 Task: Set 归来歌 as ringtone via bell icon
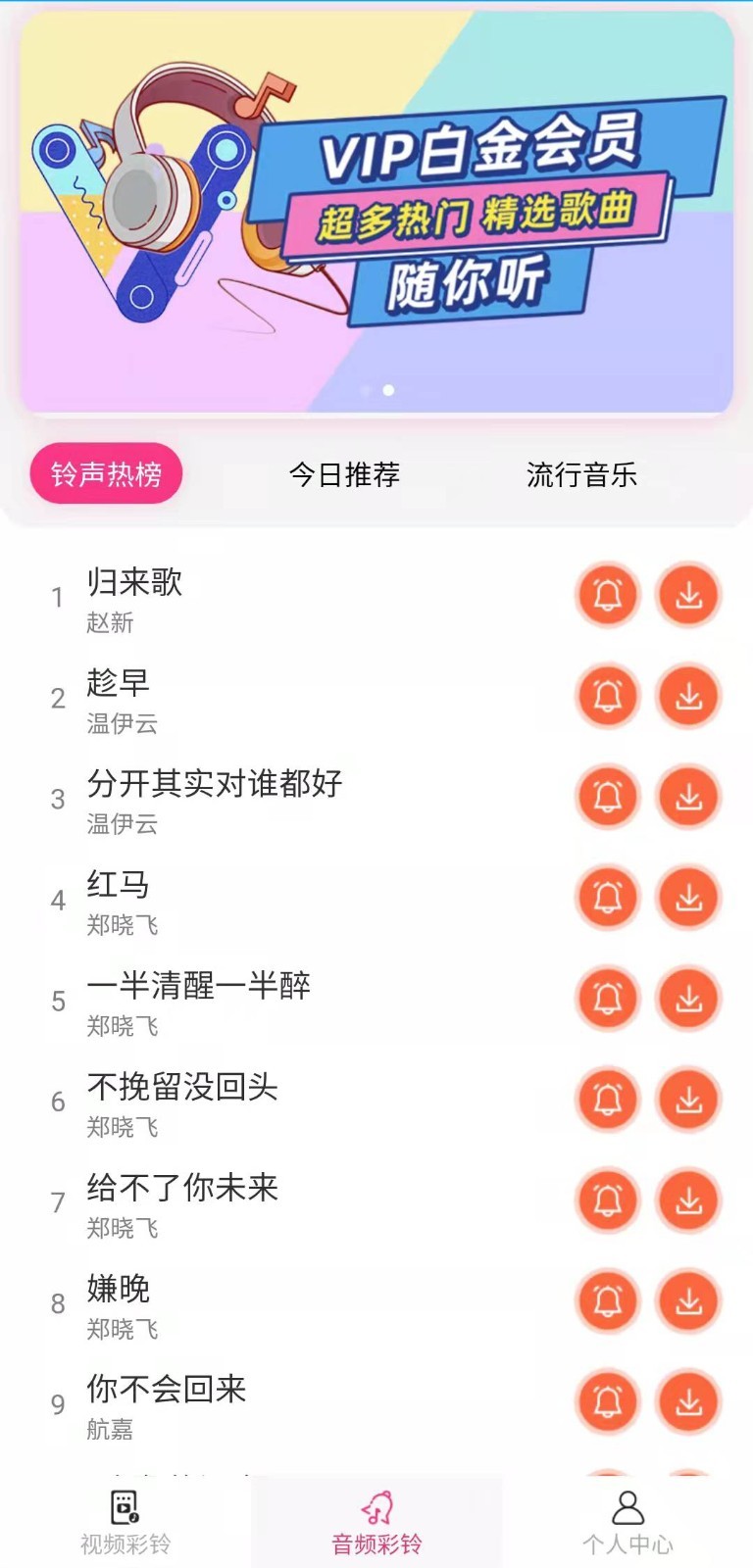point(608,595)
